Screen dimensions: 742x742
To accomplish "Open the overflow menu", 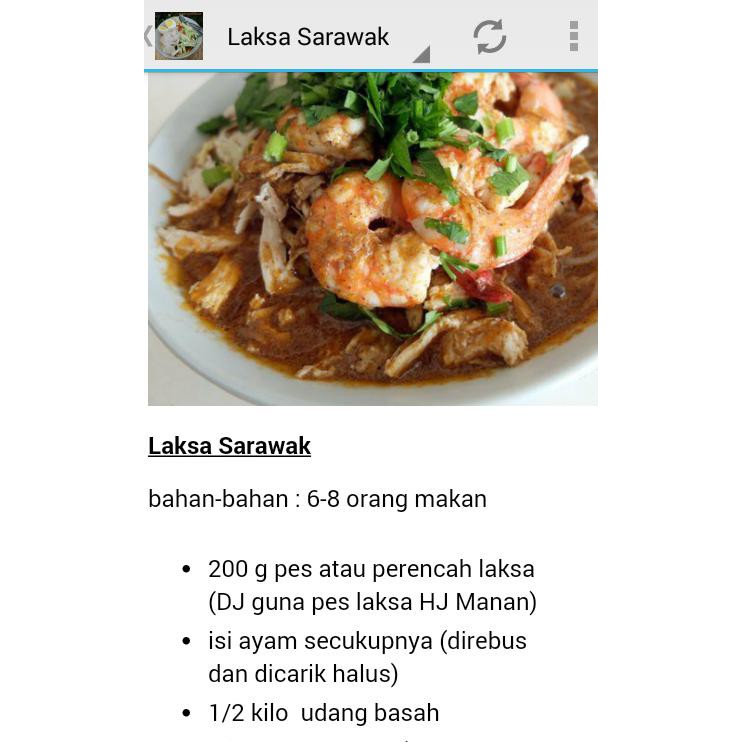I will tap(573, 37).
